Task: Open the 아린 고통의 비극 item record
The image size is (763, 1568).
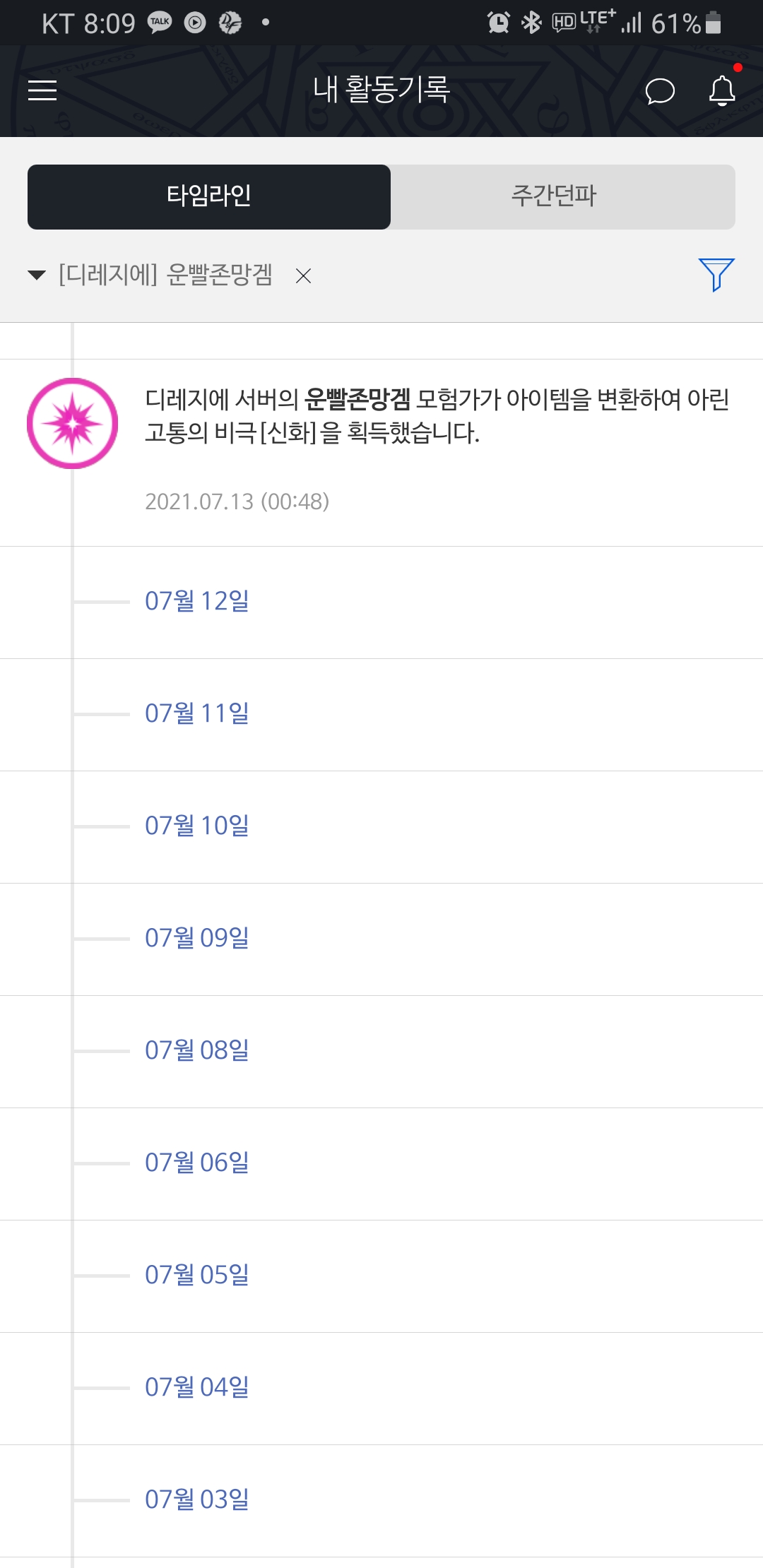Action: (381, 453)
